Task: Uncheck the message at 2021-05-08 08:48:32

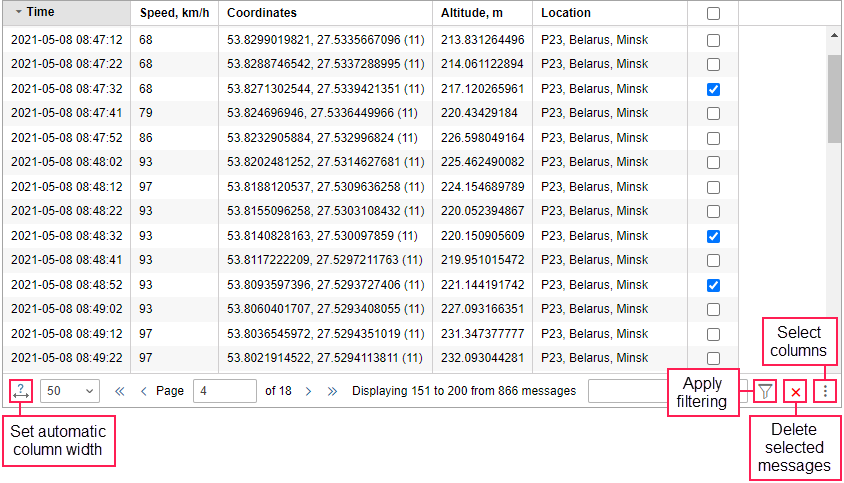Action: click(x=713, y=236)
